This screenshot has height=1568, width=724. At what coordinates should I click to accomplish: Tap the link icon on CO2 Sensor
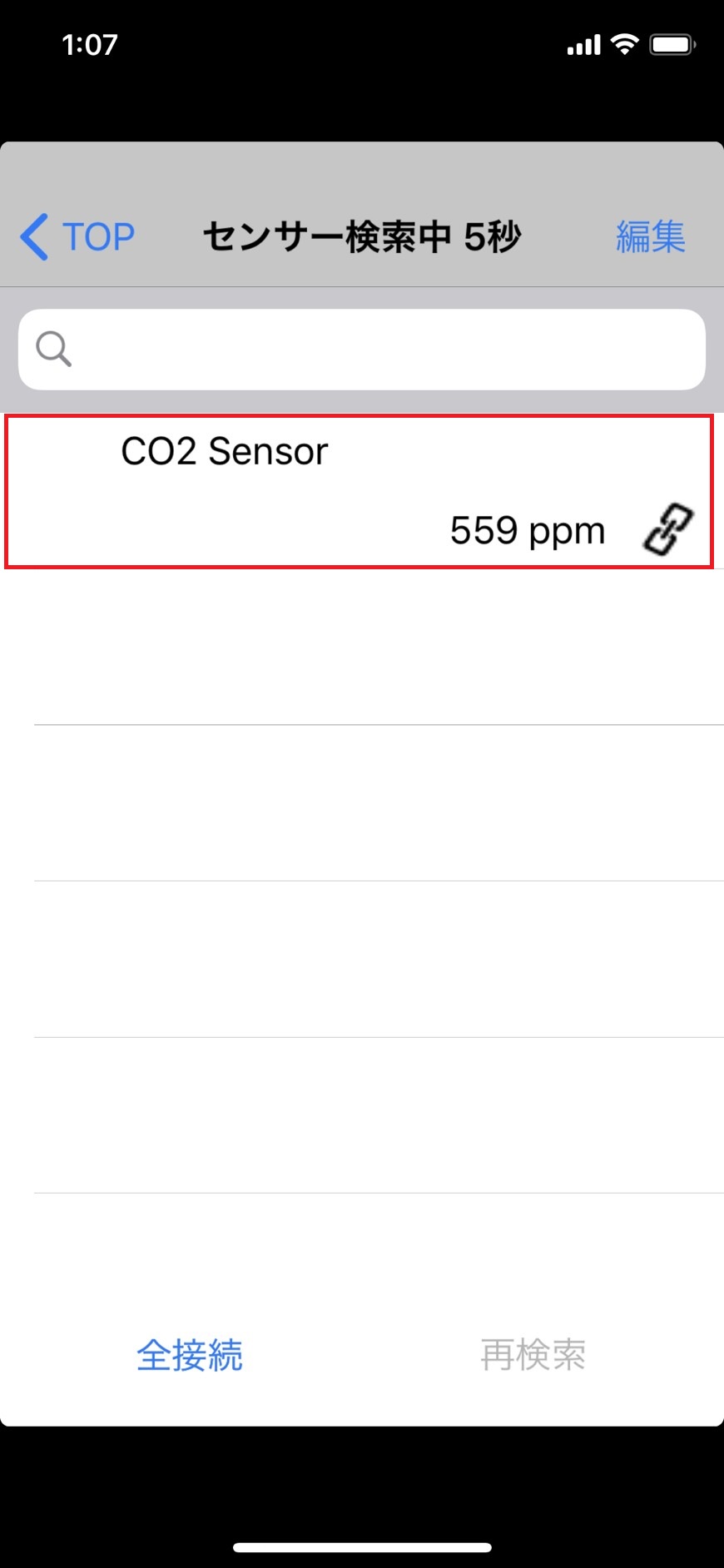click(x=668, y=528)
